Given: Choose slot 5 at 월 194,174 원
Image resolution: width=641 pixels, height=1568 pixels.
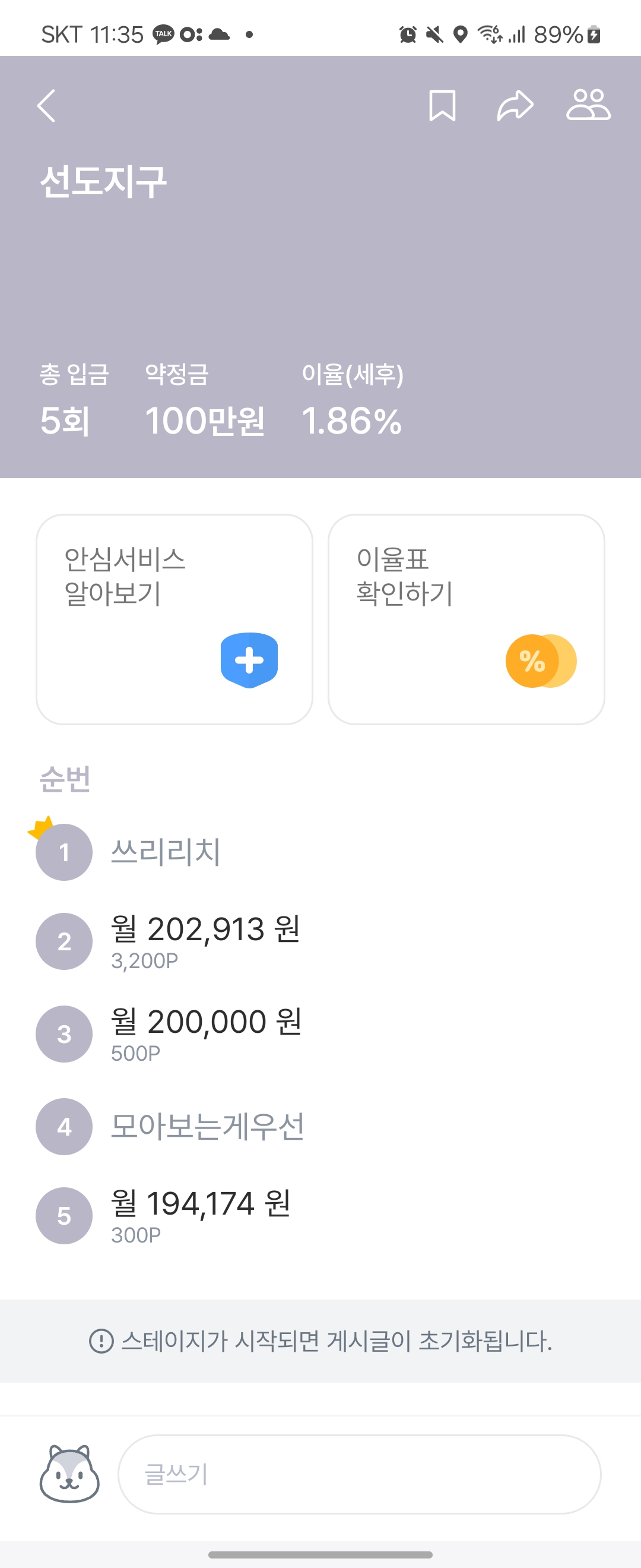Looking at the screenshot, I should click(x=320, y=1216).
